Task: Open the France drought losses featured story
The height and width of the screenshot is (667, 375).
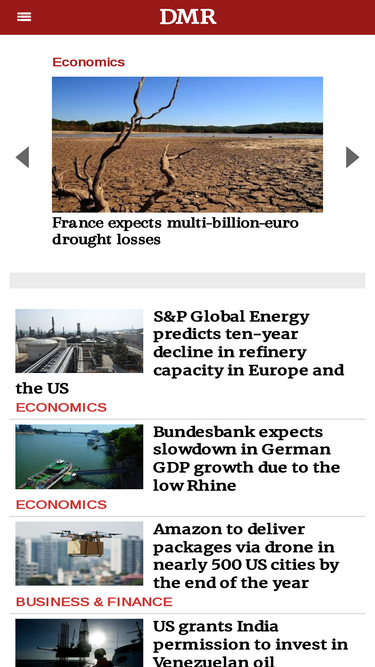Action: click(175, 231)
